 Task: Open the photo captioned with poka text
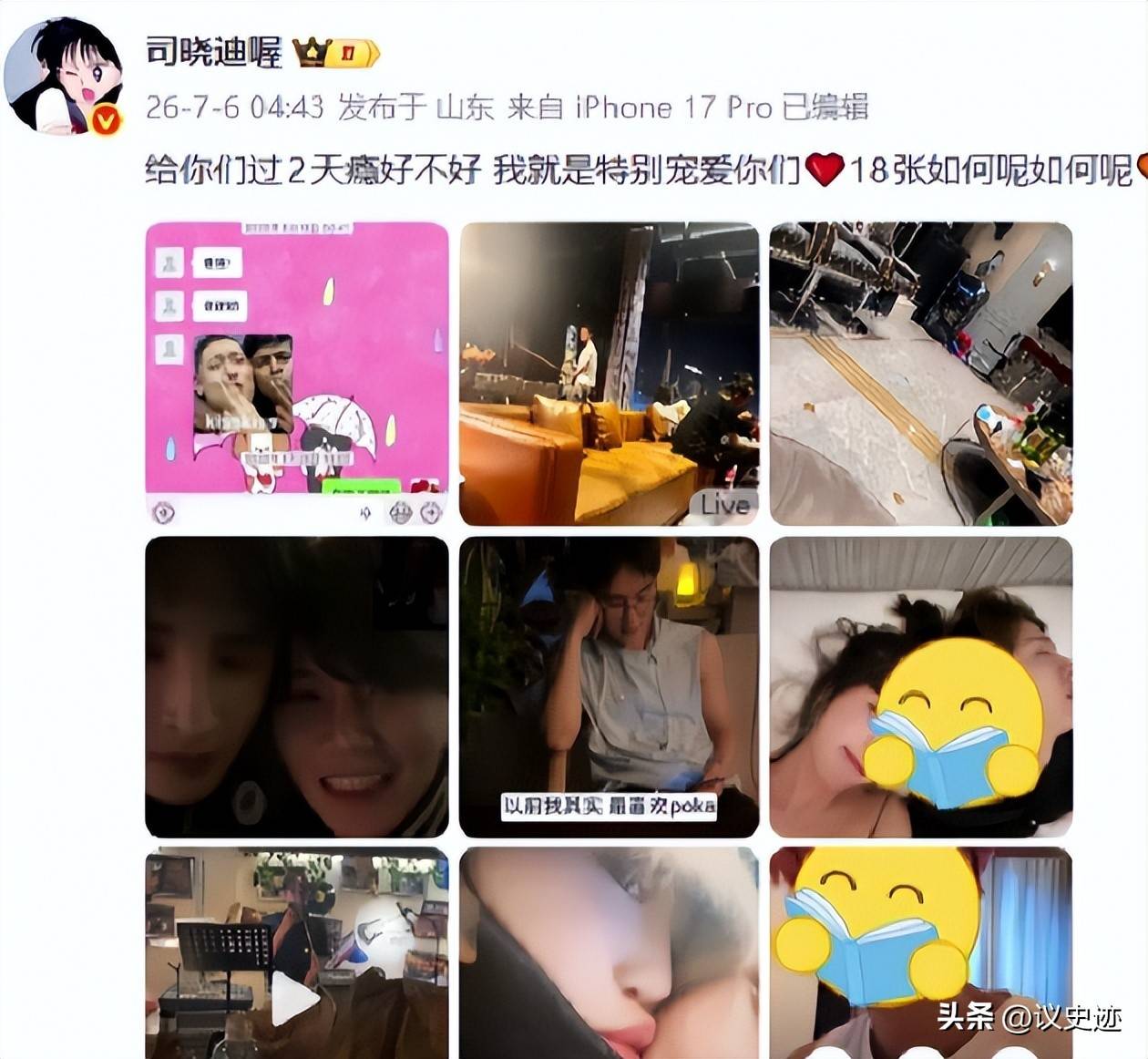click(609, 687)
